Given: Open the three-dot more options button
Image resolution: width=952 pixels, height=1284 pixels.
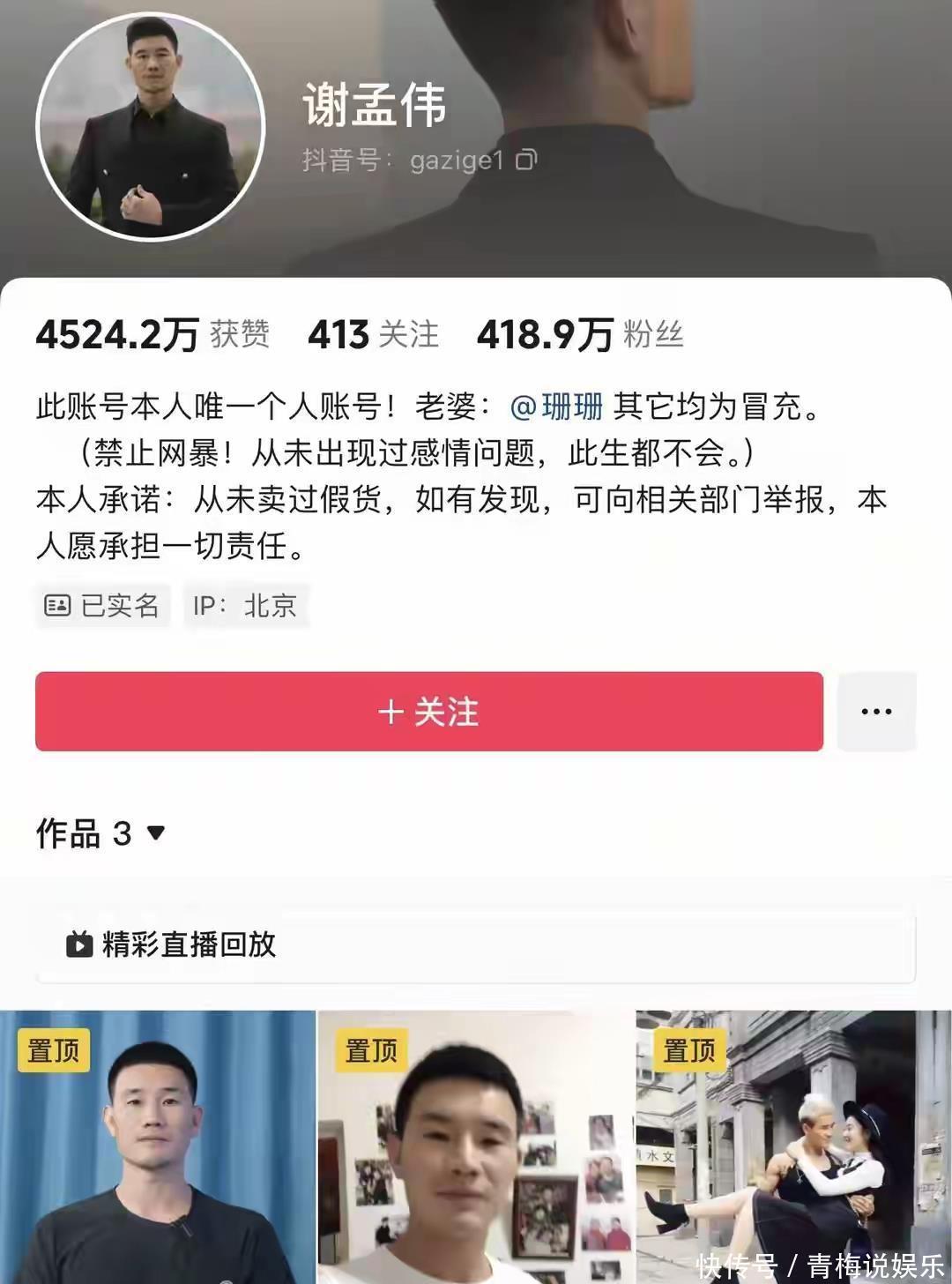Looking at the screenshot, I should [876, 712].
